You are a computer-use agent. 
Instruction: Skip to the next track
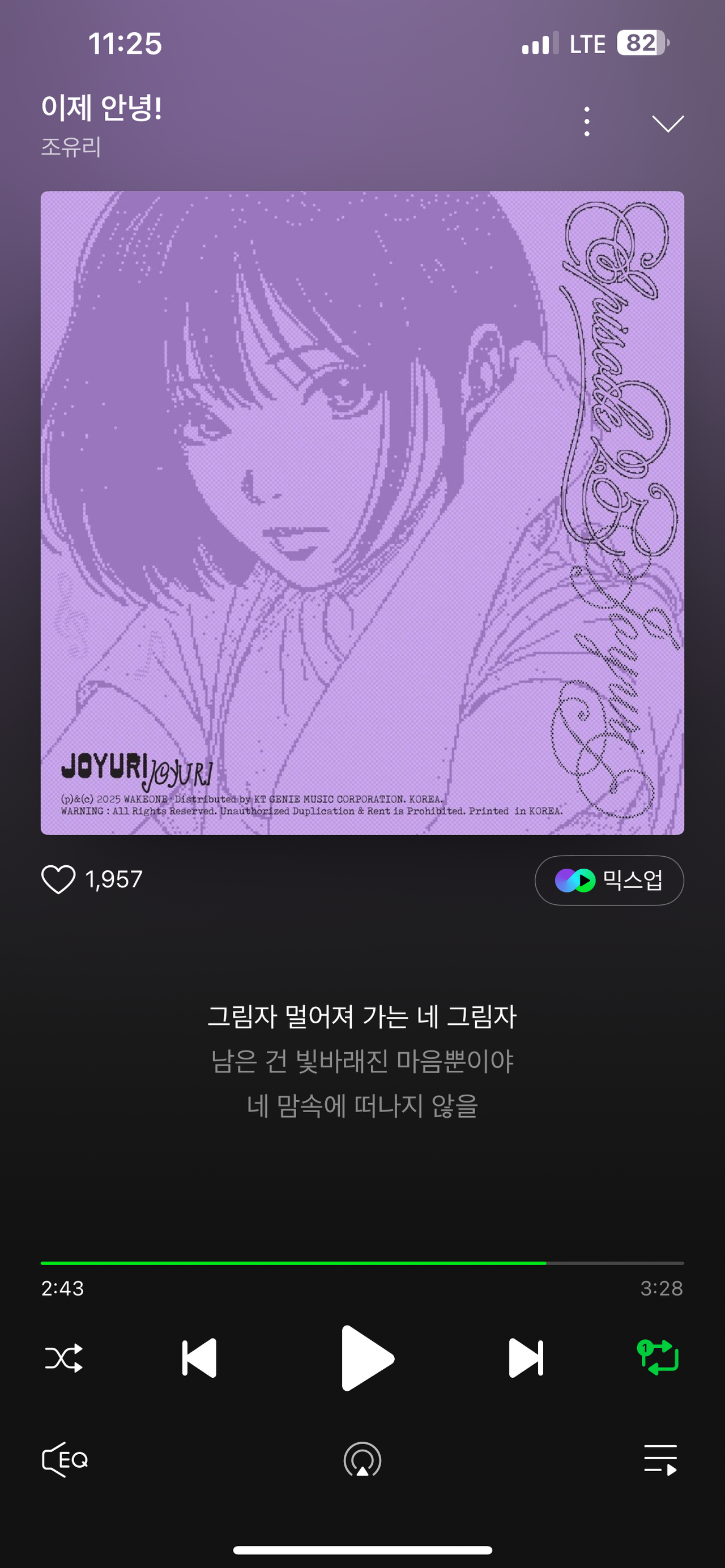(x=525, y=1358)
